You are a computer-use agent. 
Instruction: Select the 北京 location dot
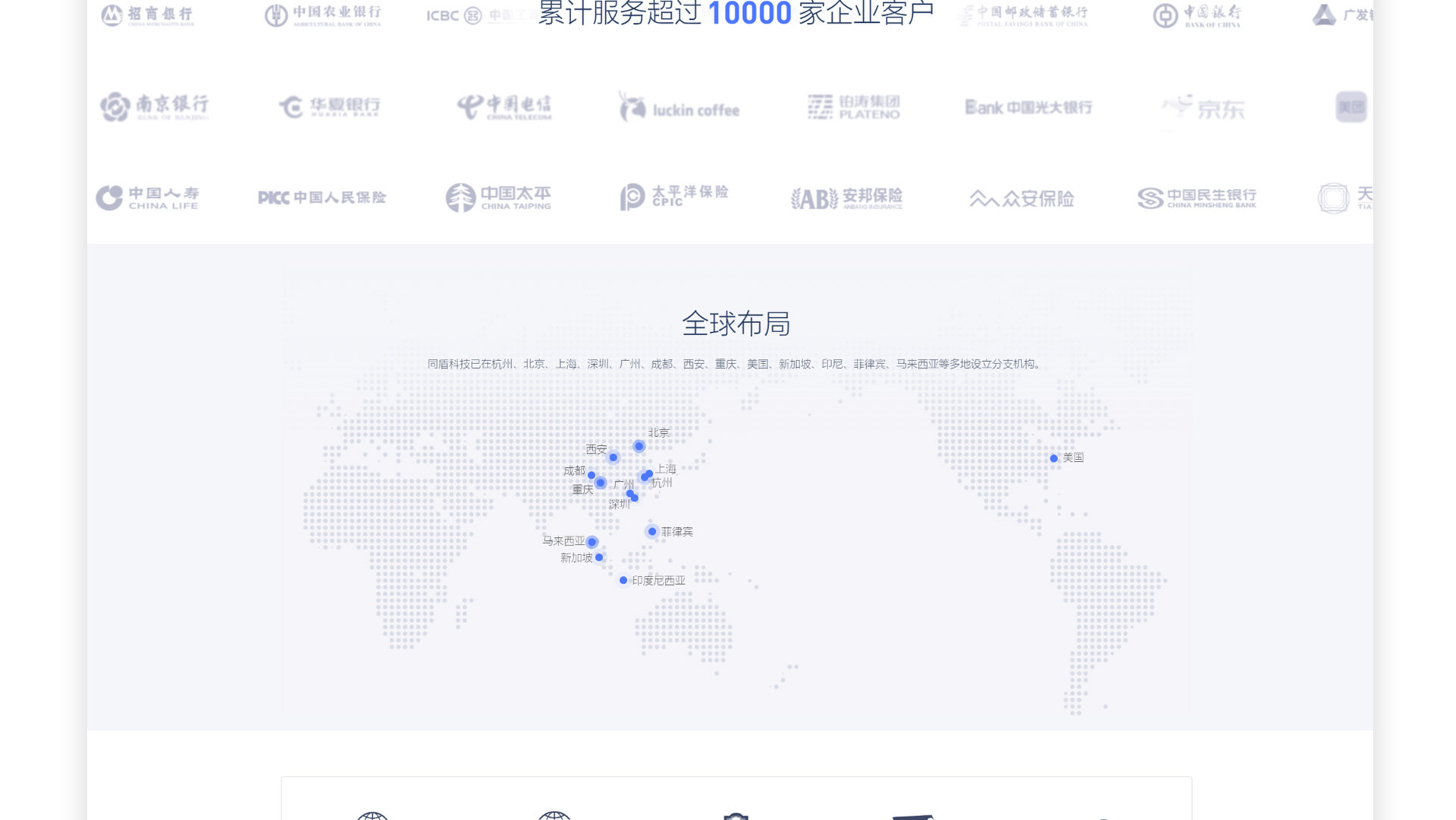click(x=639, y=447)
